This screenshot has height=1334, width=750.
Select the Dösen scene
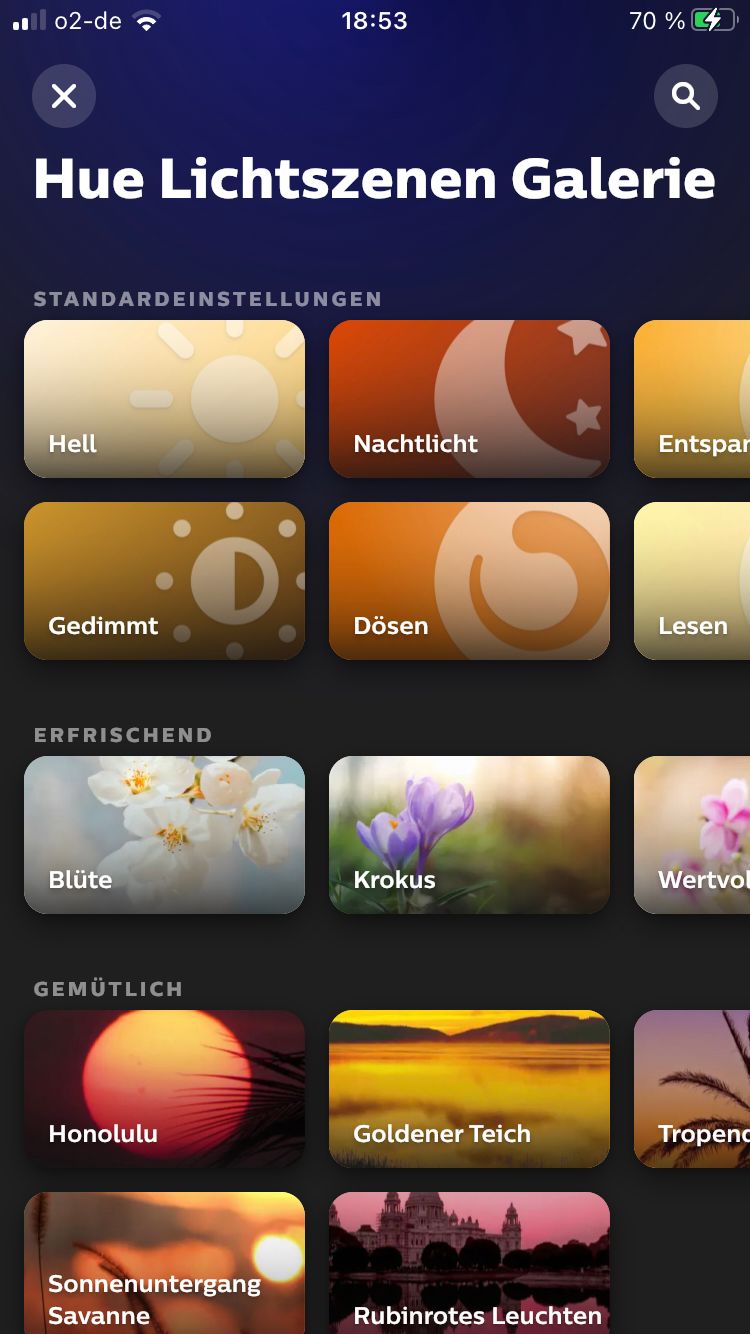469,581
